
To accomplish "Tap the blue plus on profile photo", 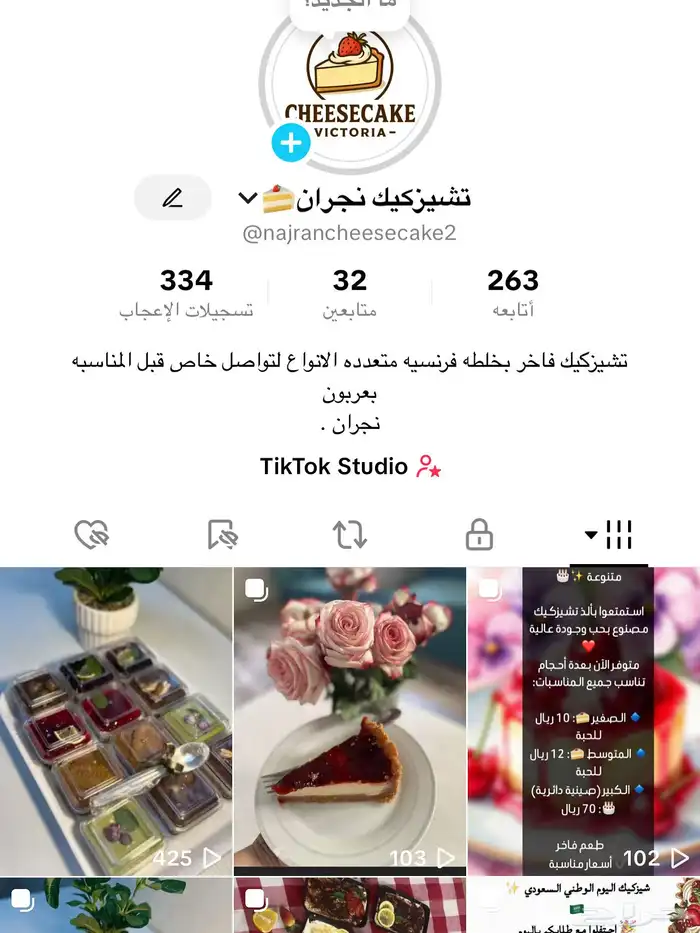I will pos(291,143).
